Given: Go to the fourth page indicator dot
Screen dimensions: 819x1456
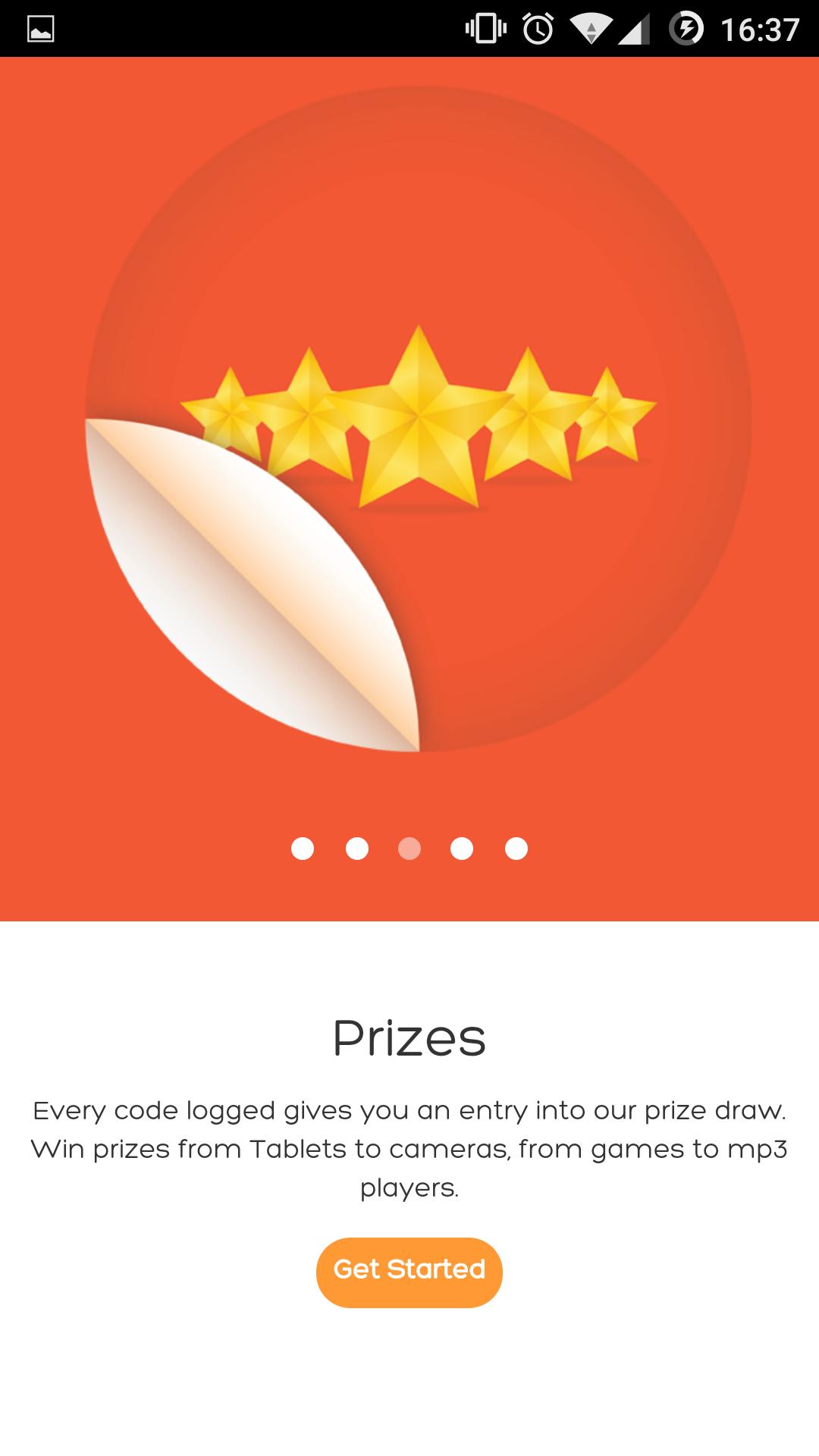Looking at the screenshot, I should (x=462, y=849).
